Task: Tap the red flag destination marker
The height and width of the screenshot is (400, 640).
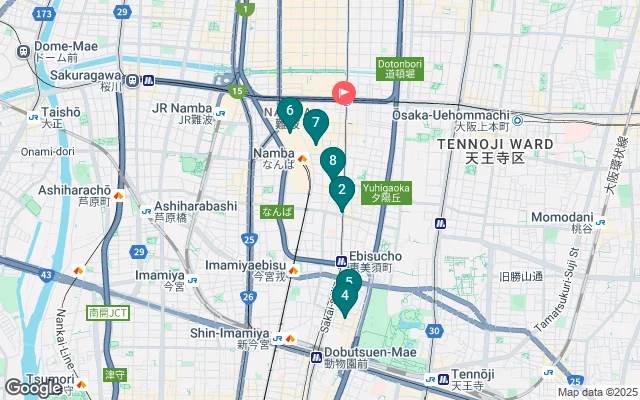Action: pyautogui.click(x=344, y=93)
